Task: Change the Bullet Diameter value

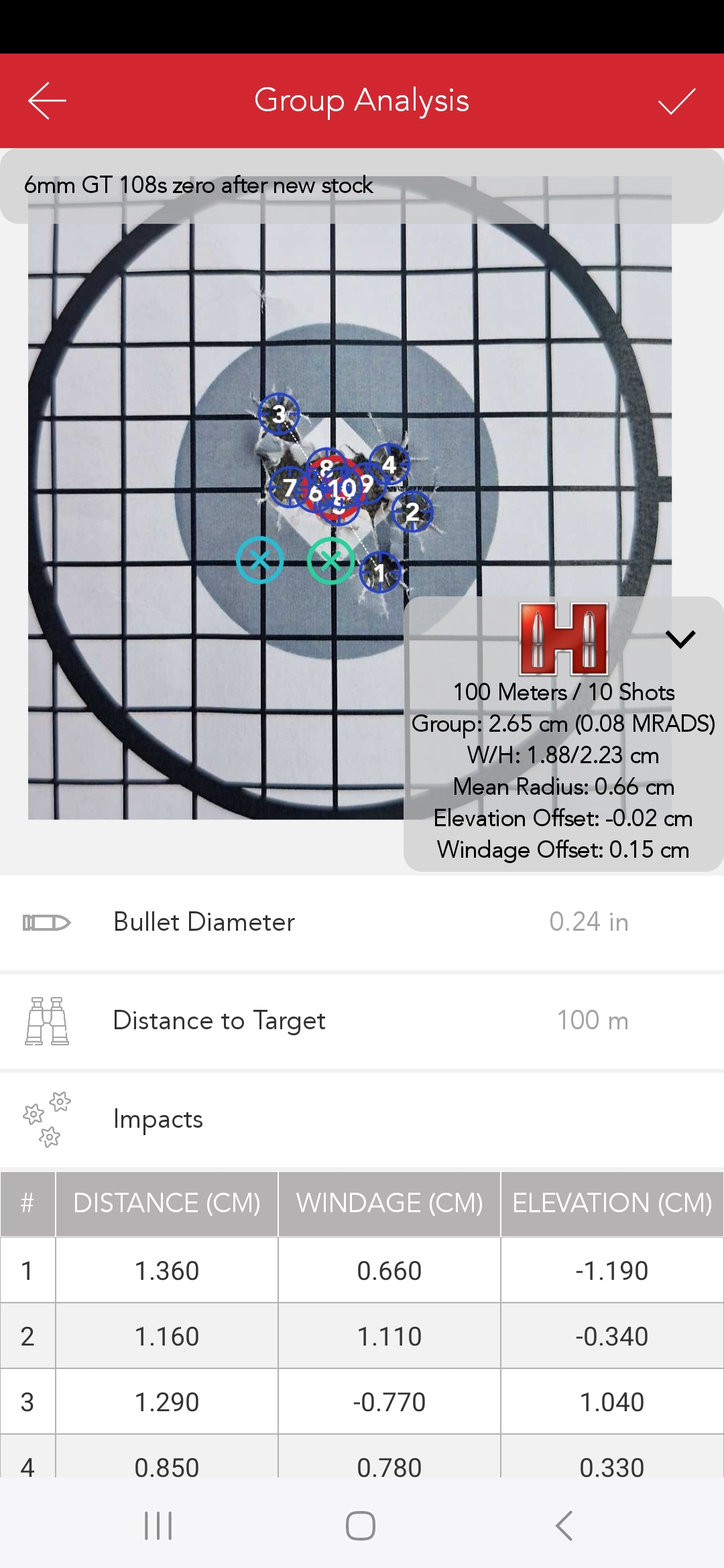Action: pos(589,922)
